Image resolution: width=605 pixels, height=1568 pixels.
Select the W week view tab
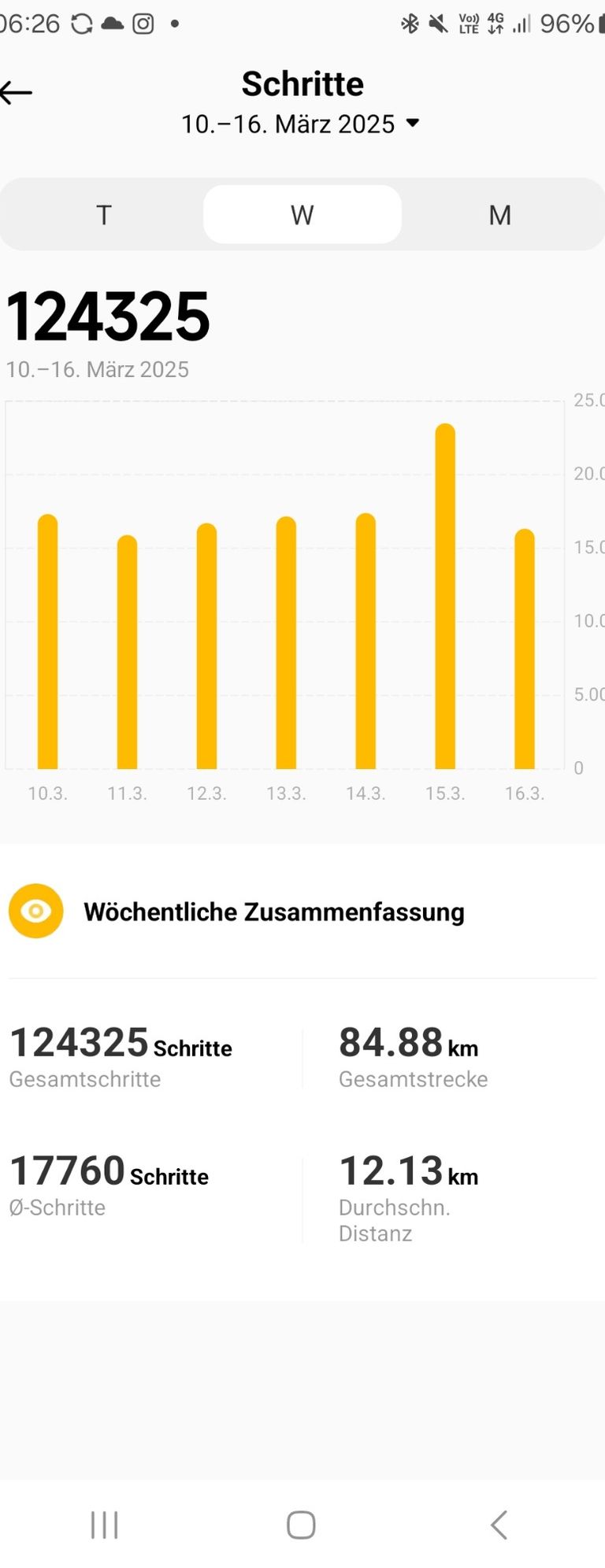click(x=302, y=215)
